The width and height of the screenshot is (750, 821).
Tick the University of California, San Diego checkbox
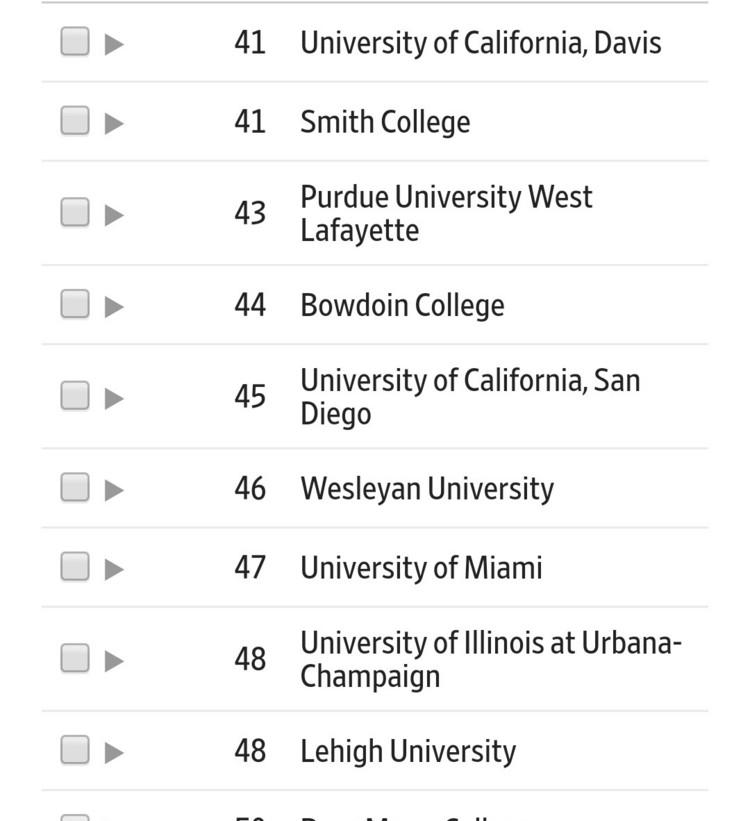tap(75, 396)
